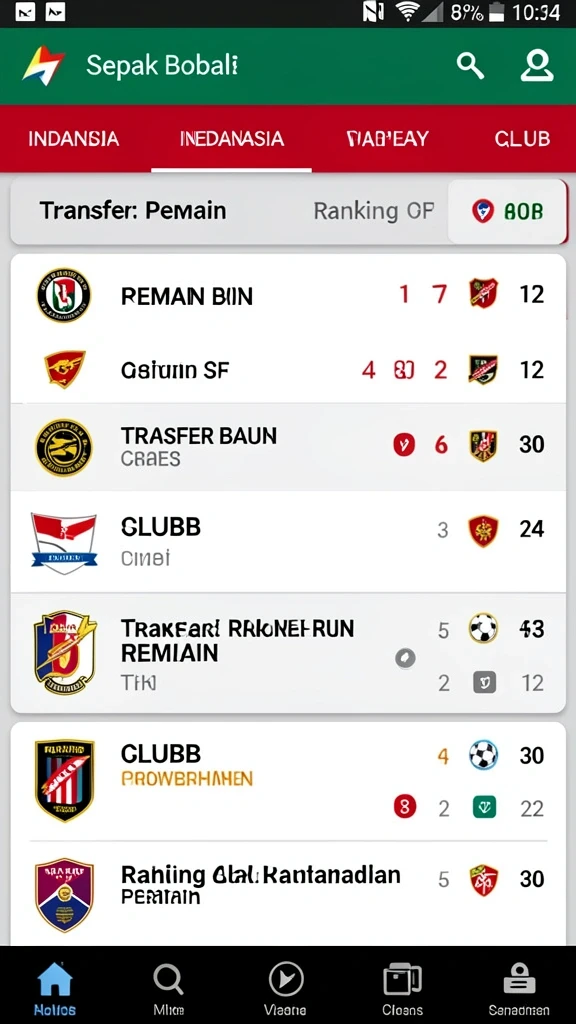The width and height of the screenshot is (576, 1024).
Task: Open the GLUBB Cinei row
Action: 288,541
